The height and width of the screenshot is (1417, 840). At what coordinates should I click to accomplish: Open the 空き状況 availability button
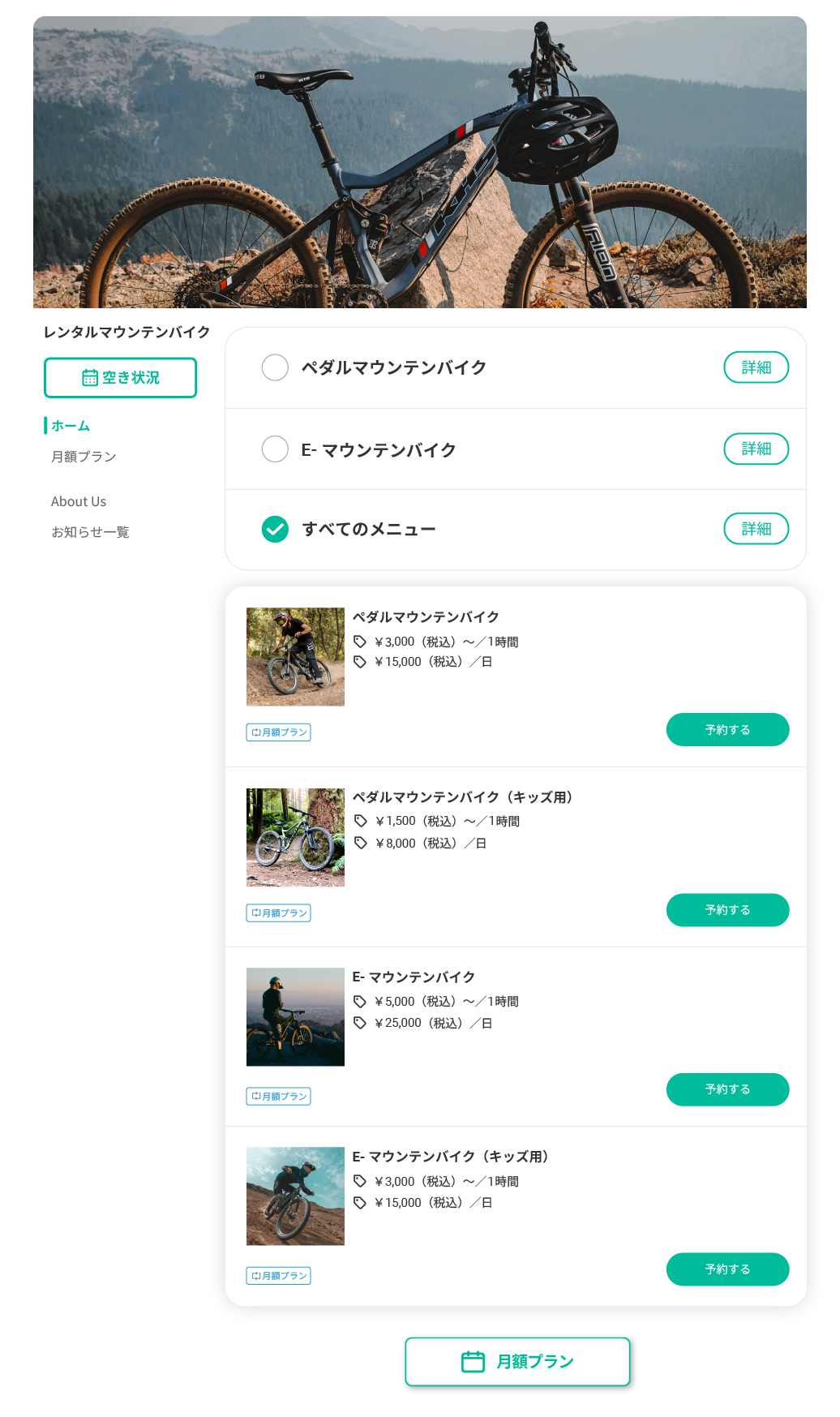point(120,378)
